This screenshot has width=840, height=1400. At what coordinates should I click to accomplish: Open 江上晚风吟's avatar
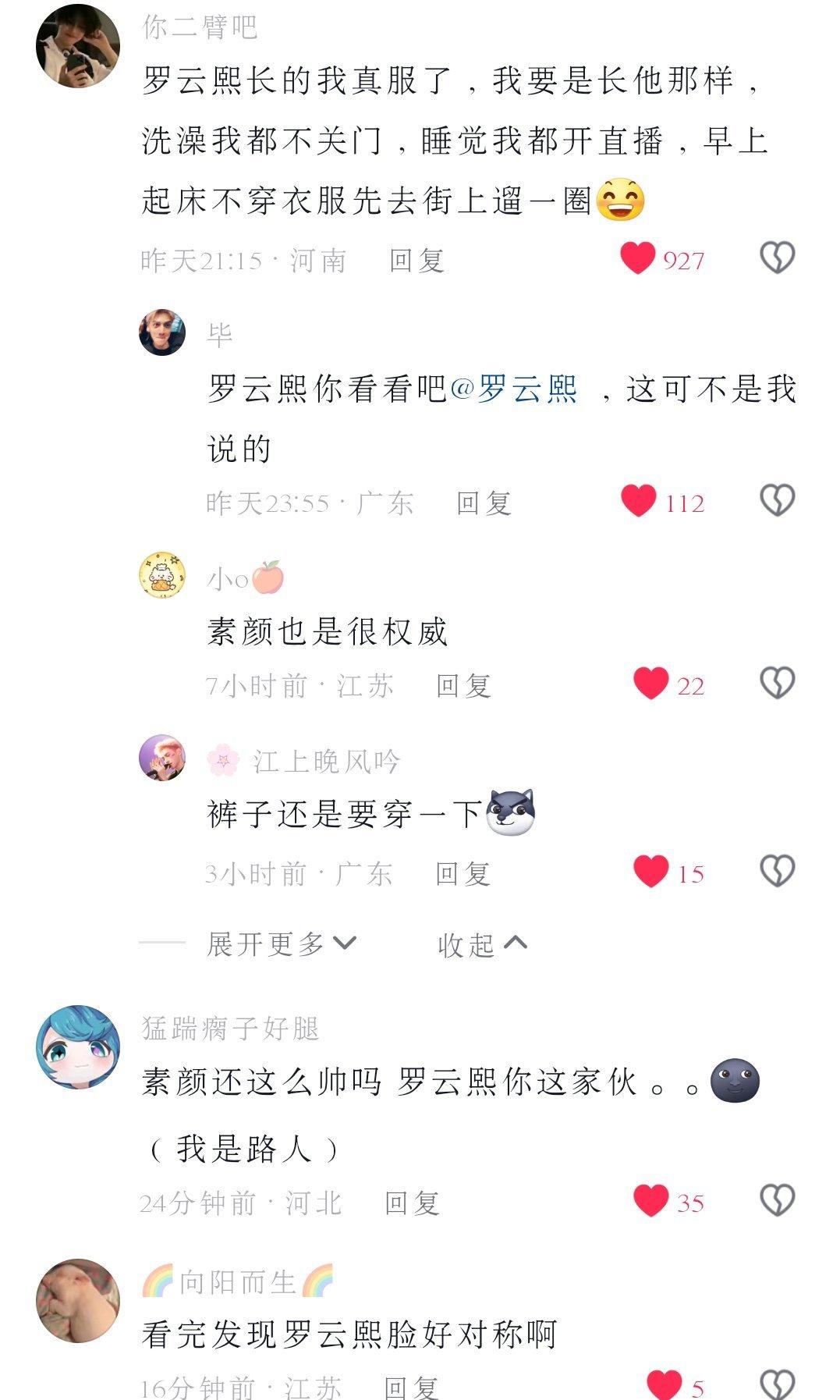click(162, 758)
